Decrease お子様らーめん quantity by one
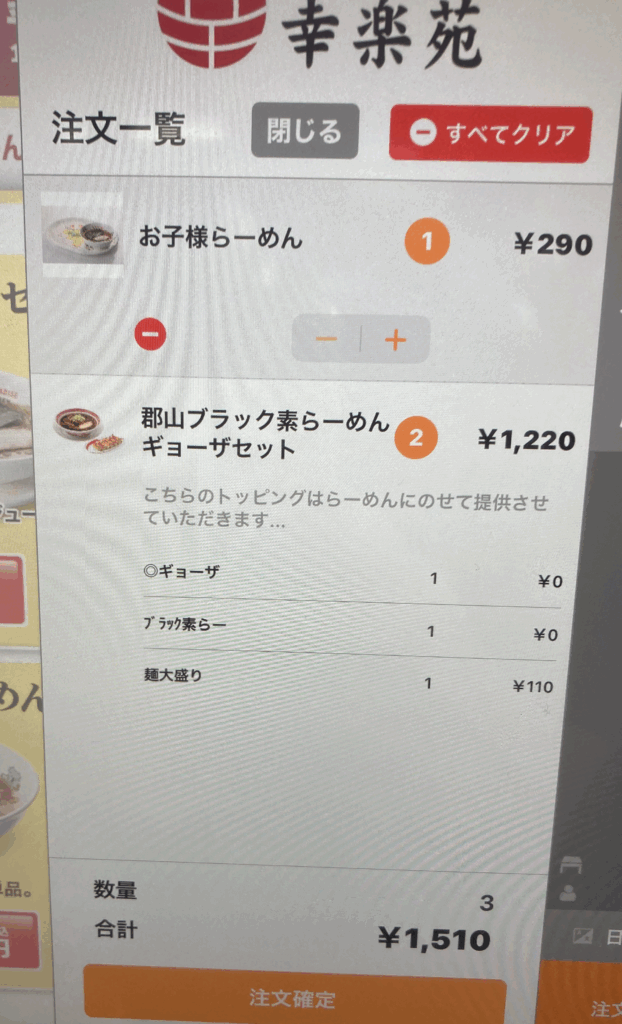 tap(327, 340)
